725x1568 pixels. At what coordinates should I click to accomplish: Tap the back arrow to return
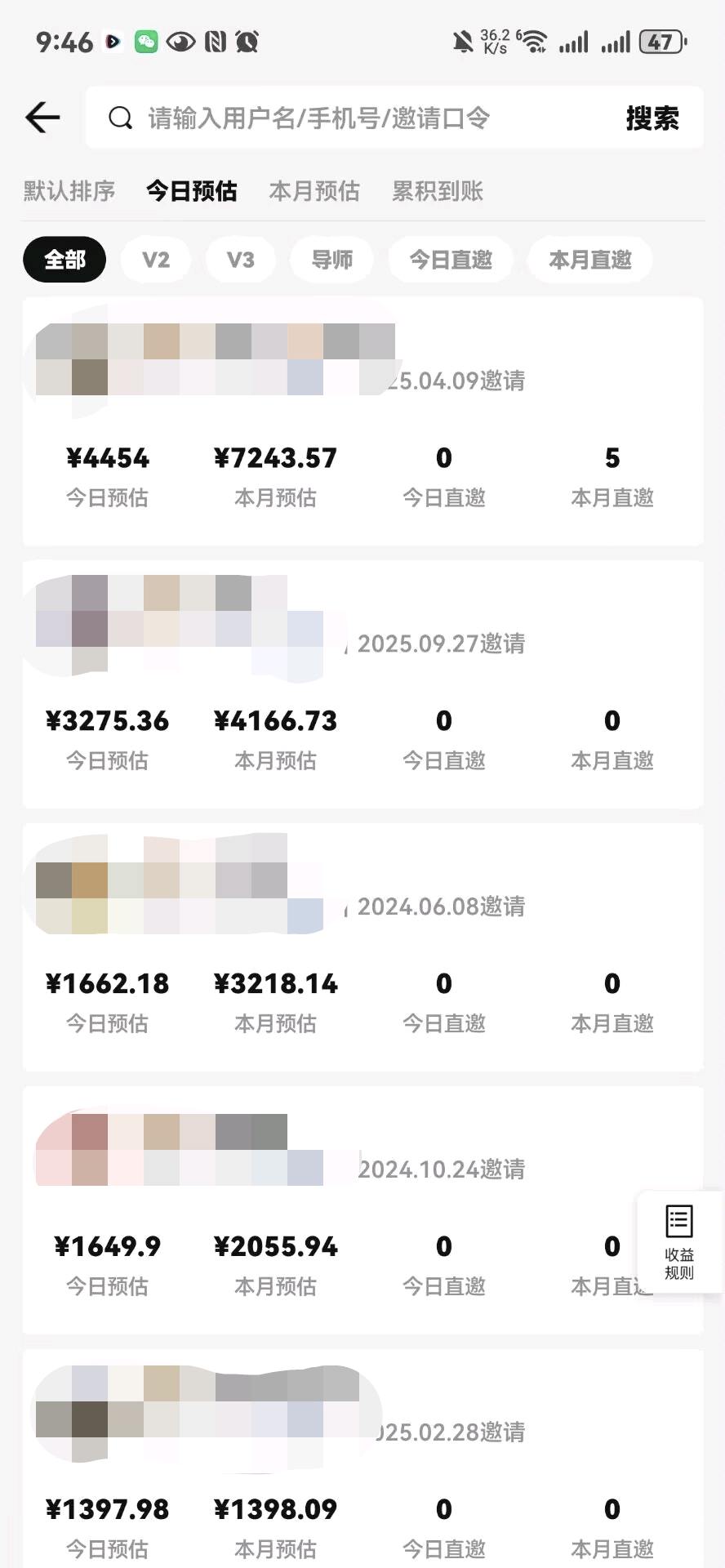42,117
